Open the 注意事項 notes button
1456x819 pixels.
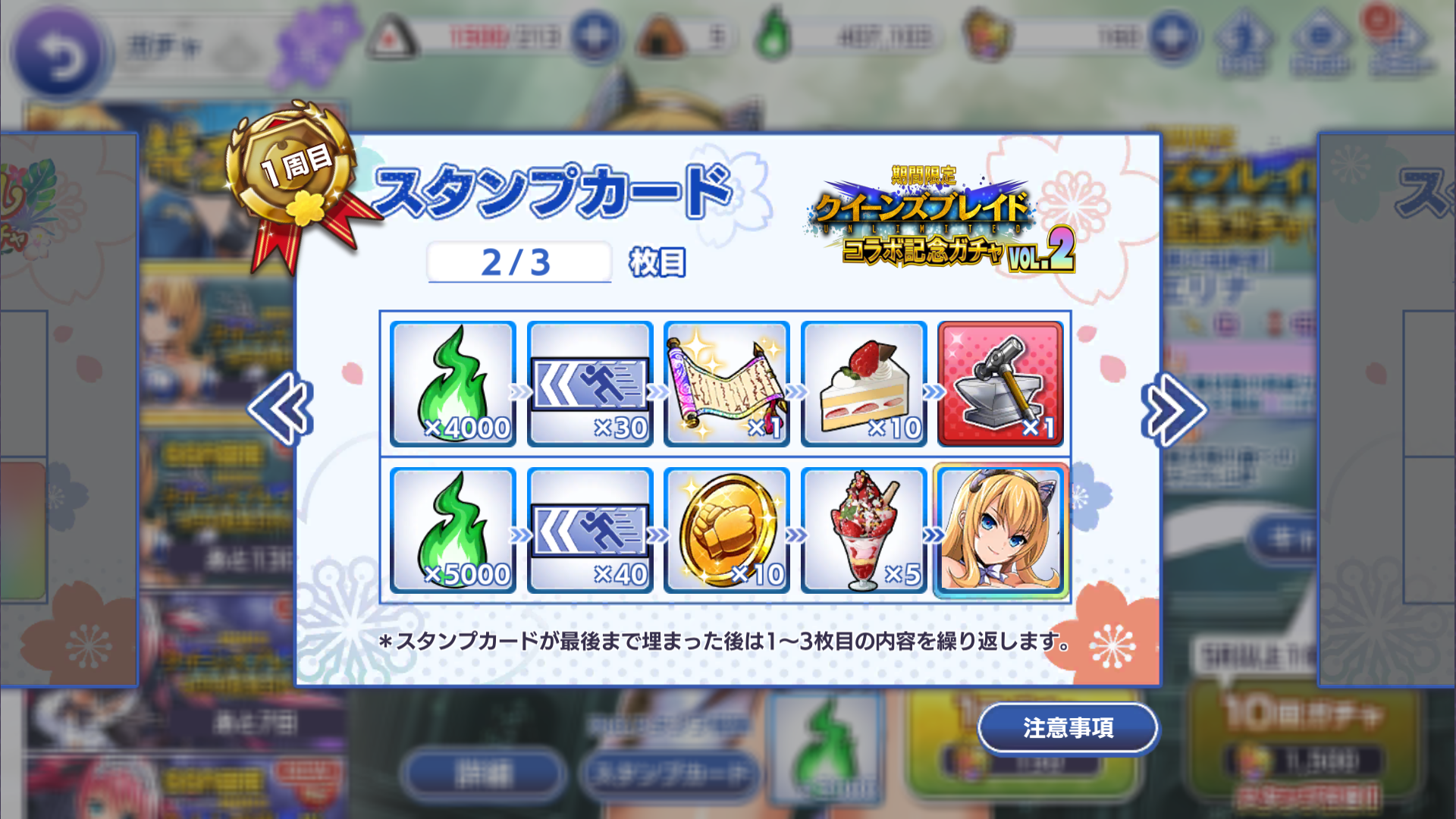[x=1067, y=728]
